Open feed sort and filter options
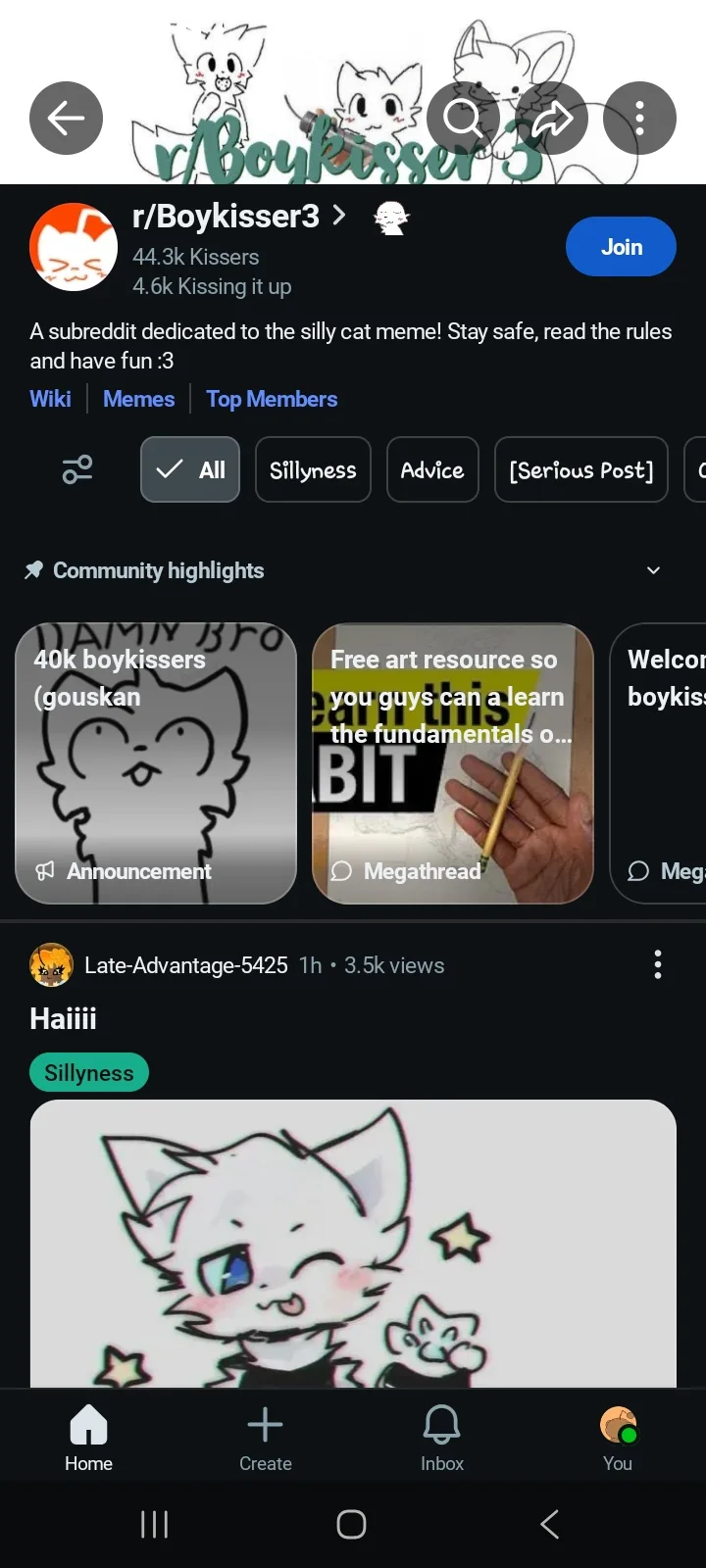 click(x=77, y=469)
